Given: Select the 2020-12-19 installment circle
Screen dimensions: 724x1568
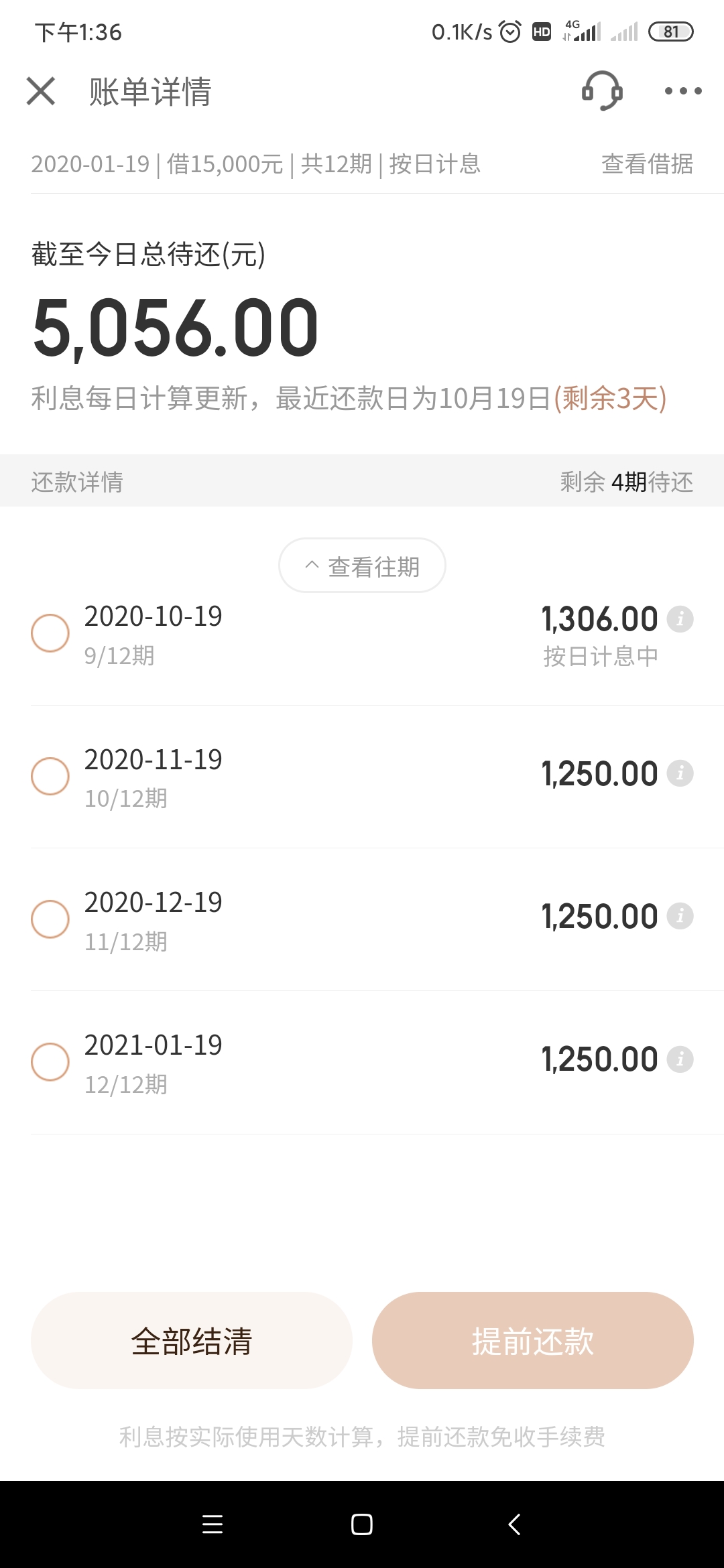Looking at the screenshot, I should click(50, 919).
